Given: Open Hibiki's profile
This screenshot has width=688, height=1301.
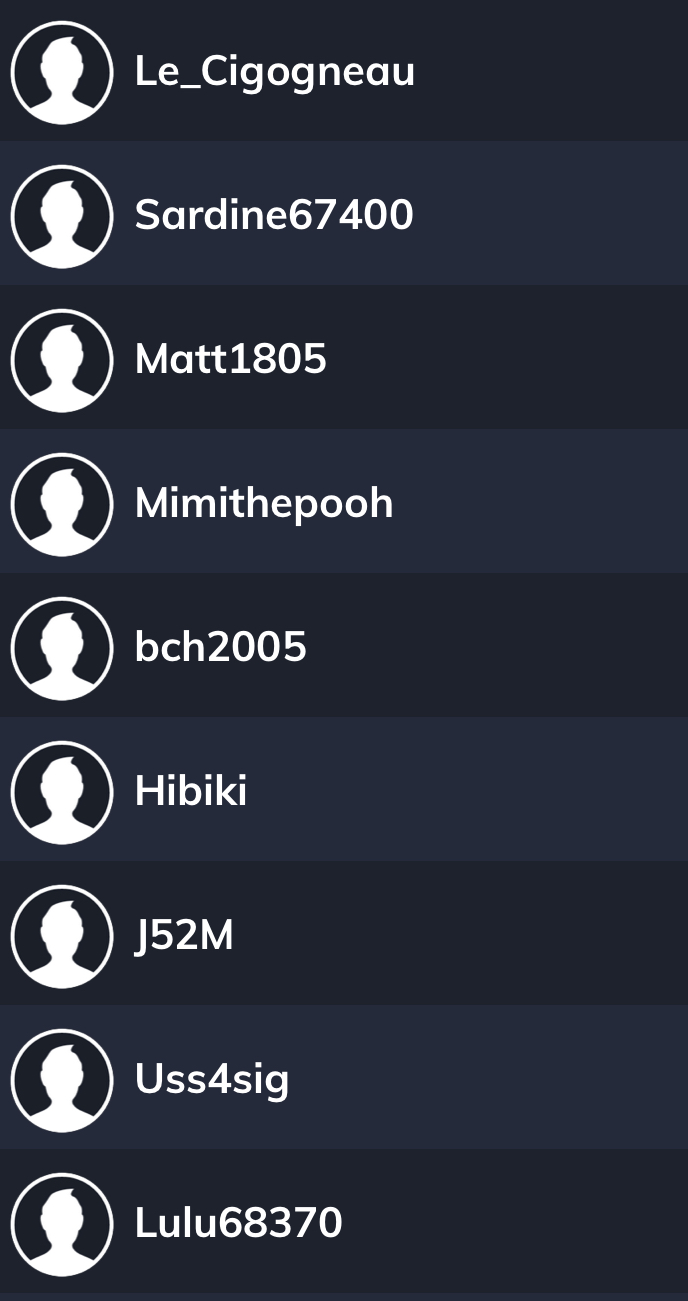Looking at the screenshot, I should pos(344,790).
